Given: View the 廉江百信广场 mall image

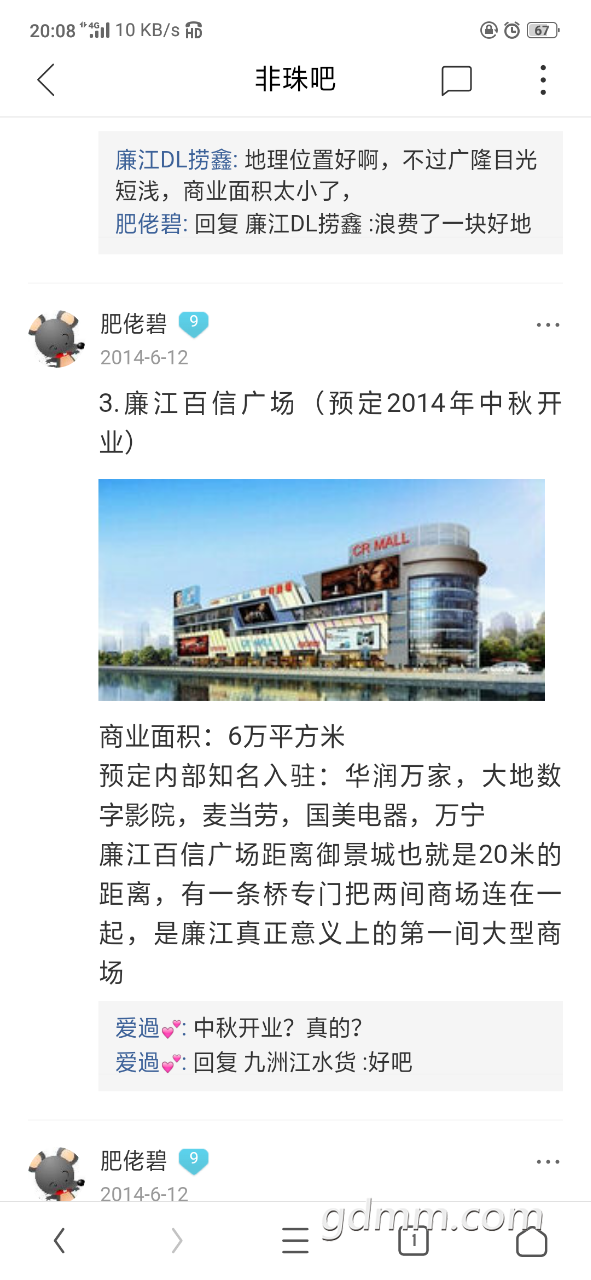Looking at the screenshot, I should tap(321, 590).
